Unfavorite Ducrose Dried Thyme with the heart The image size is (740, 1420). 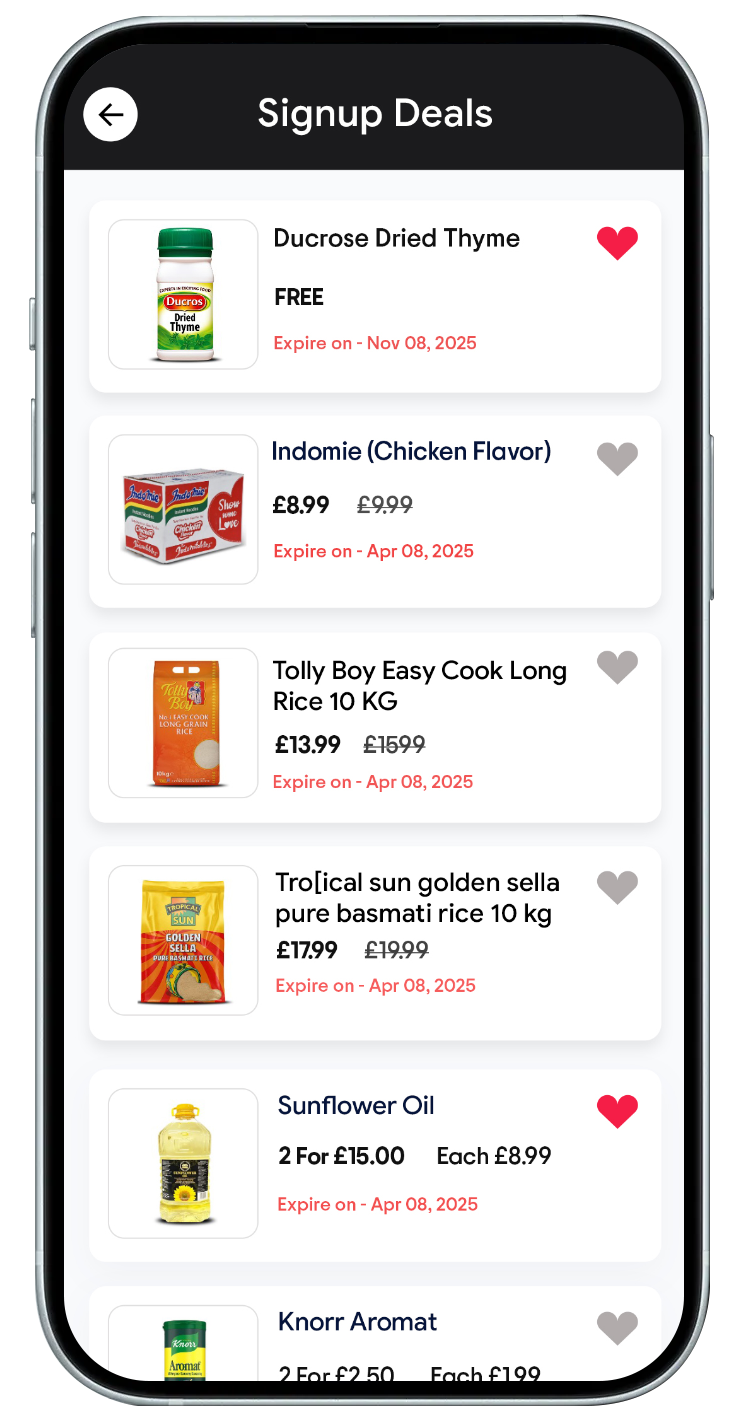(617, 243)
